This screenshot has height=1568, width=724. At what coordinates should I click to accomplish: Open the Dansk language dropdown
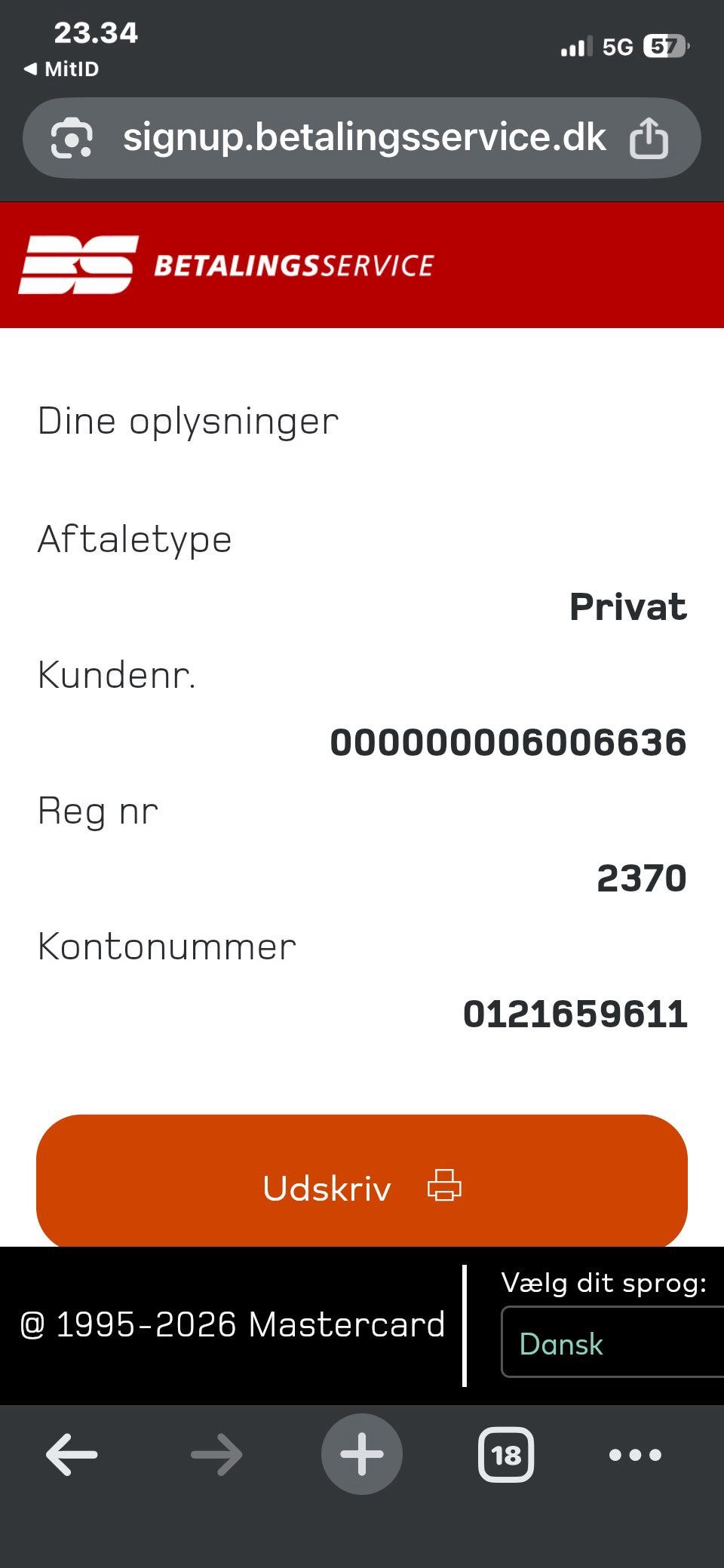click(x=611, y=1343)
